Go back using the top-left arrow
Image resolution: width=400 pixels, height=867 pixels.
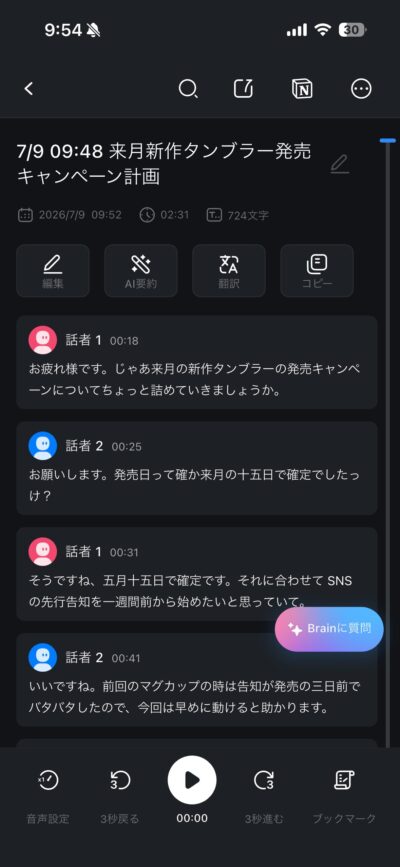point(29,88)
